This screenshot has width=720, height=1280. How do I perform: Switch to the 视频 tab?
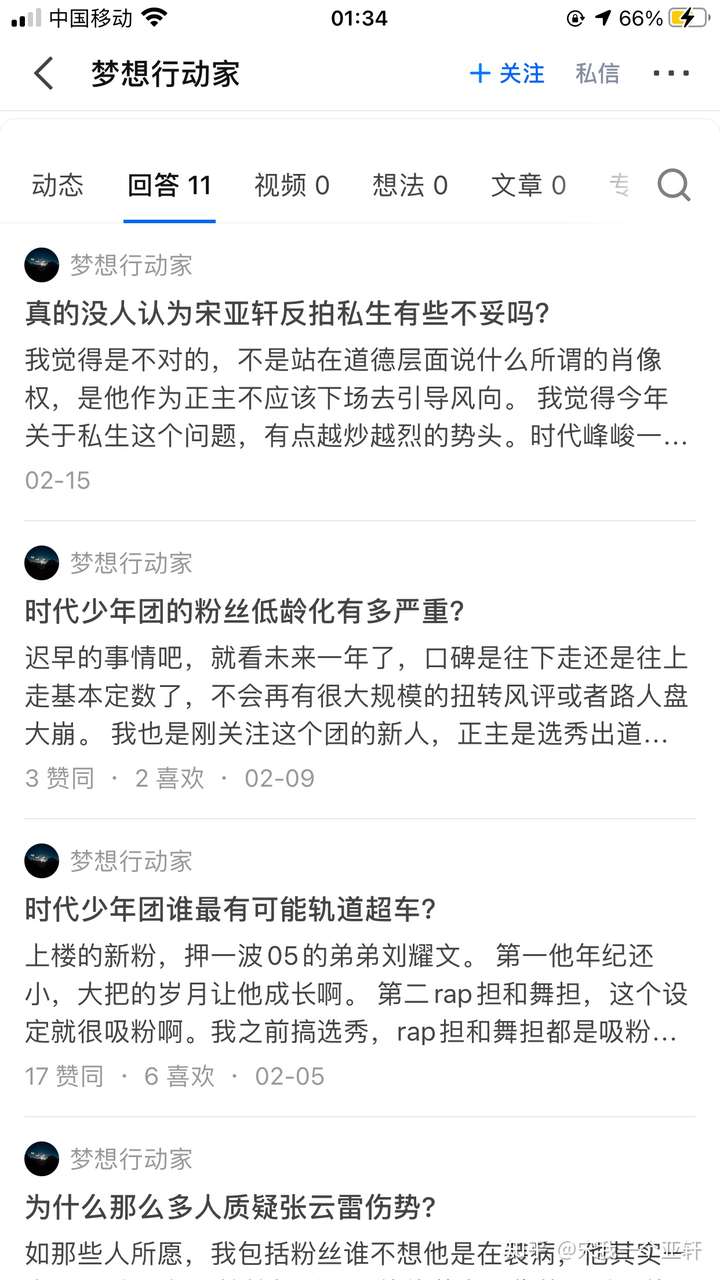point(291,185)
